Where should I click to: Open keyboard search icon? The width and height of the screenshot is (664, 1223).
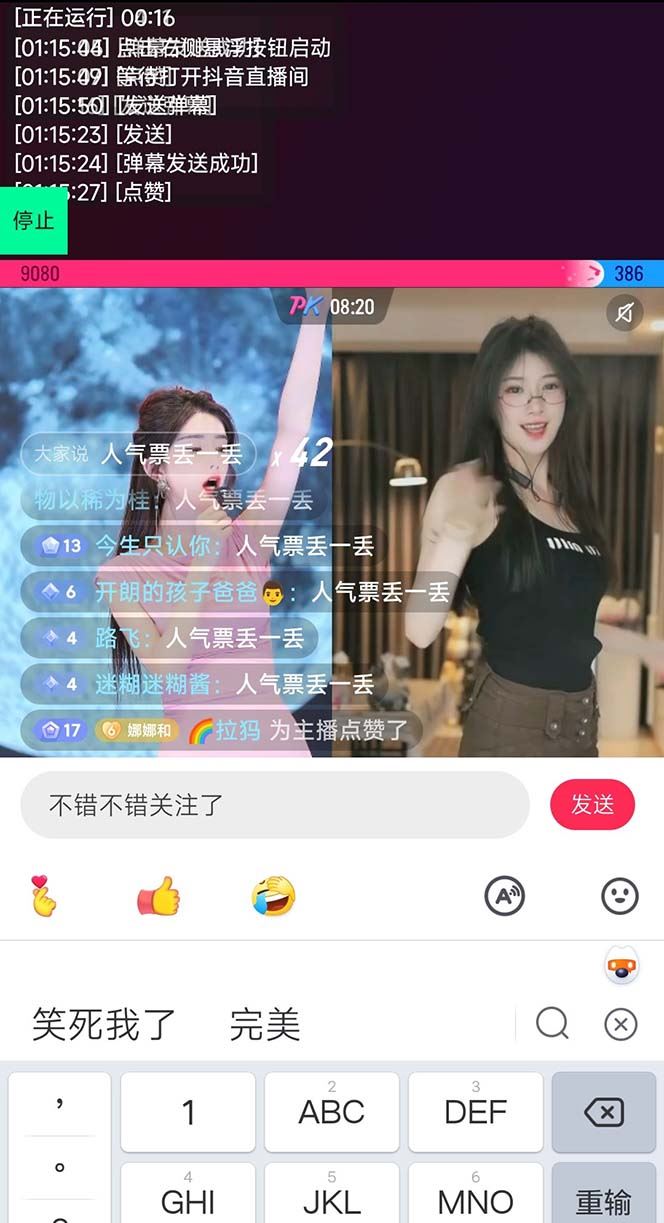(x=552, y=1024)
